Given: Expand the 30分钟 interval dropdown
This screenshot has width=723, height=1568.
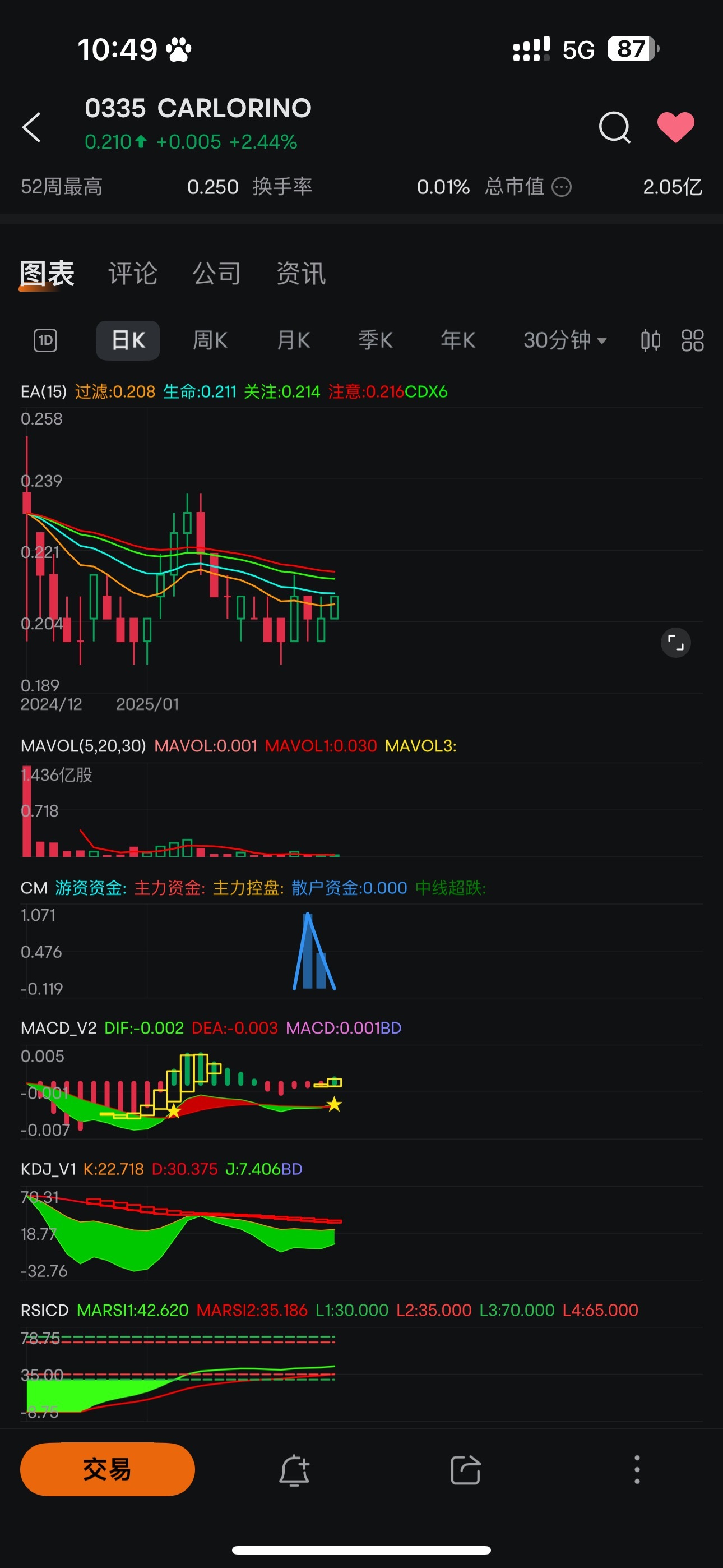Looking at the screenshot, I should pyautogui.click(x=565, y=340).
